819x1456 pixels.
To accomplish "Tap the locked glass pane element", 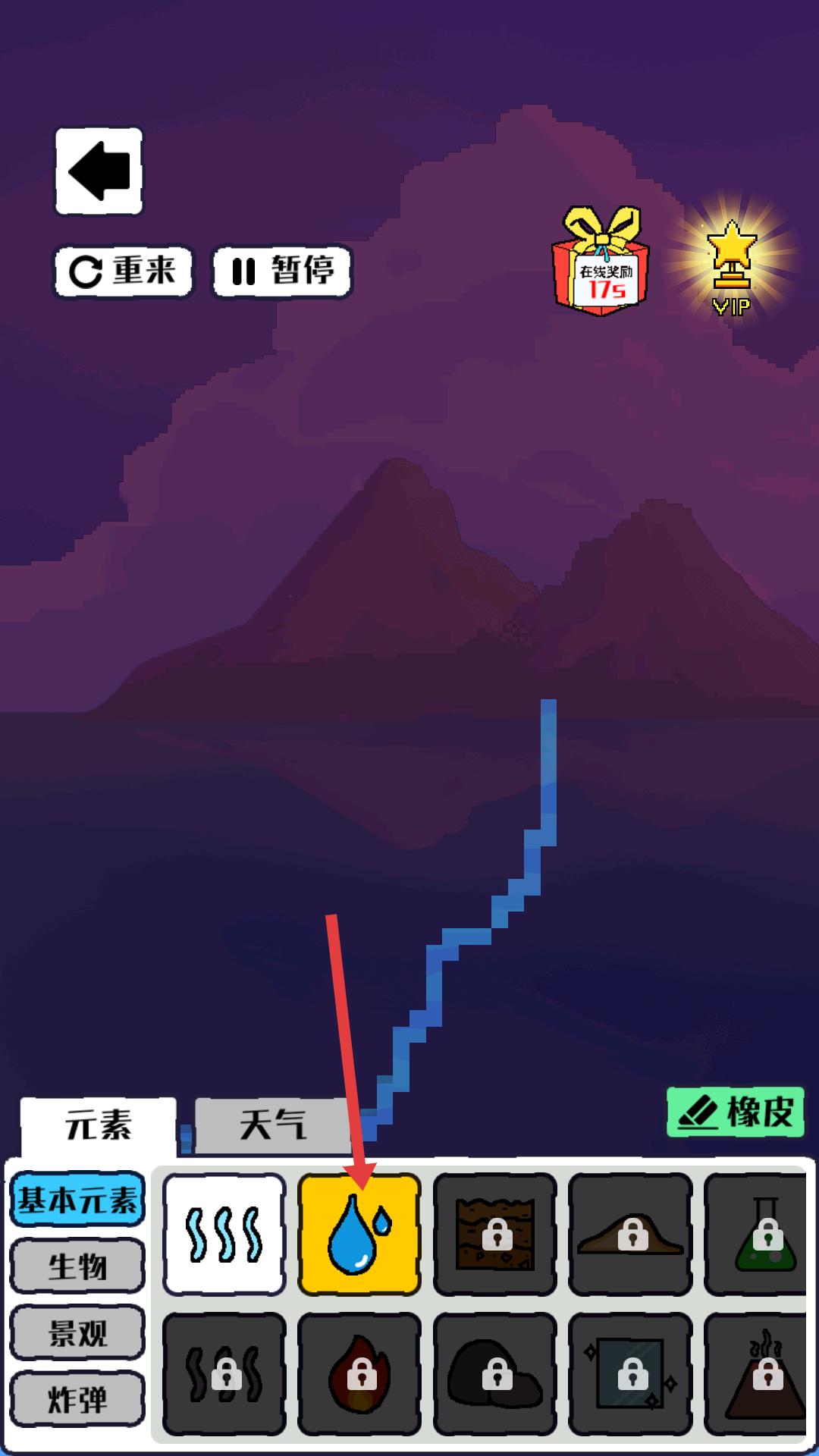I will click(x=630, y=1374).
